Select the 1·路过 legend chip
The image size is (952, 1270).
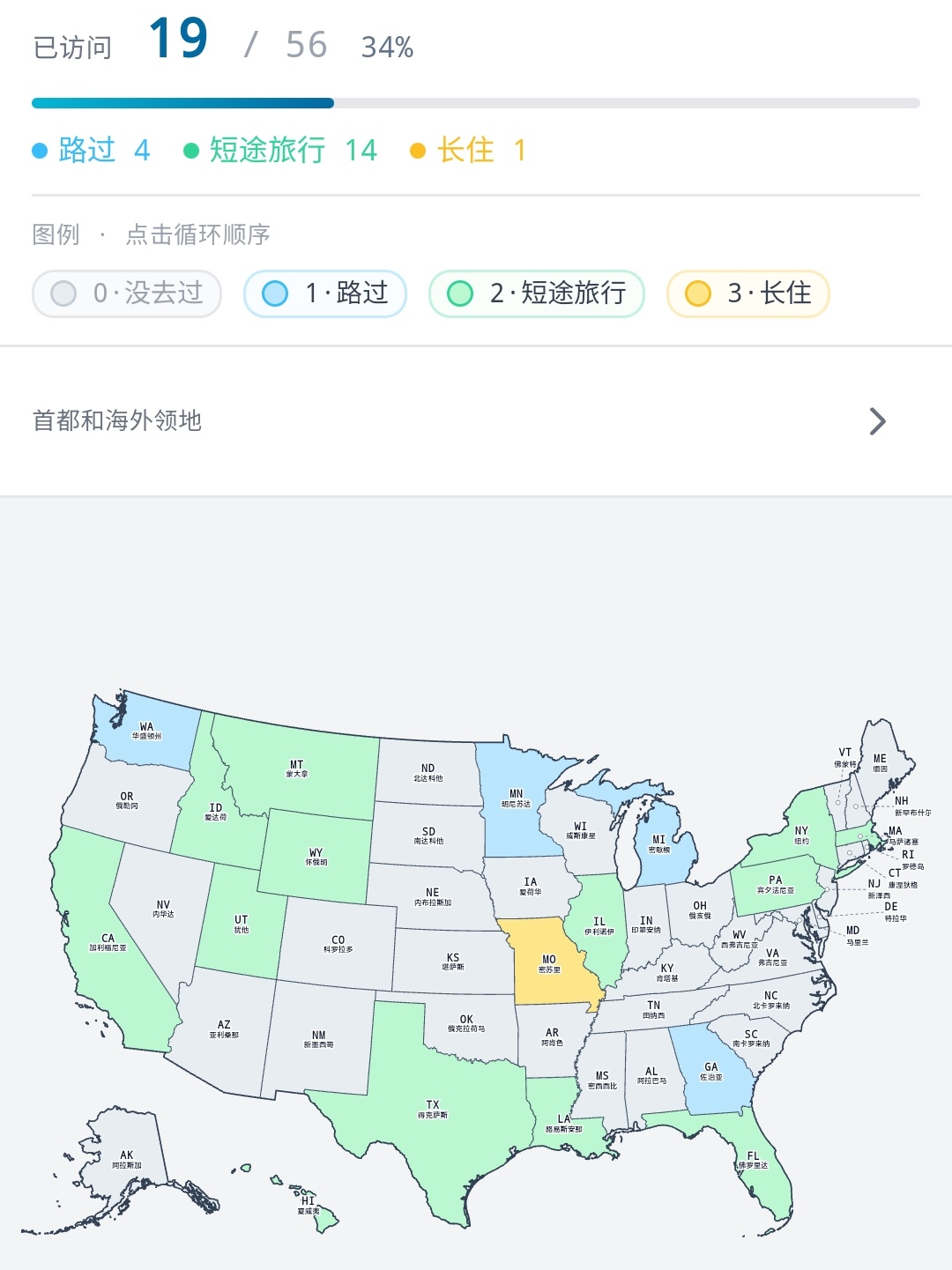[x=324, y=293]
